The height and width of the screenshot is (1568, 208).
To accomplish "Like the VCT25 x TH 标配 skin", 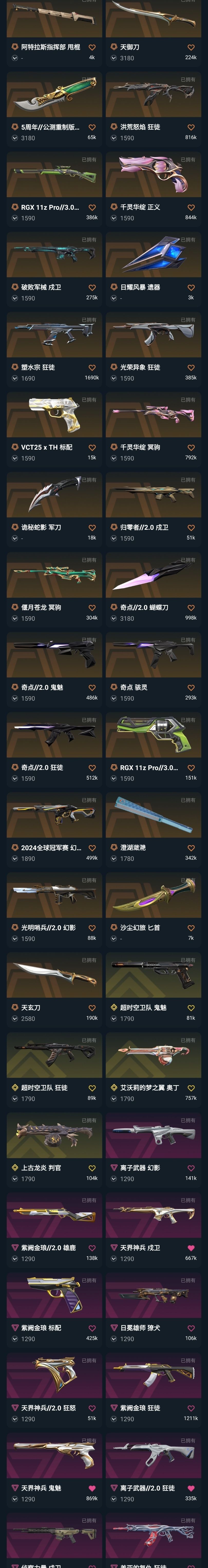I will [x=92, y=447].
